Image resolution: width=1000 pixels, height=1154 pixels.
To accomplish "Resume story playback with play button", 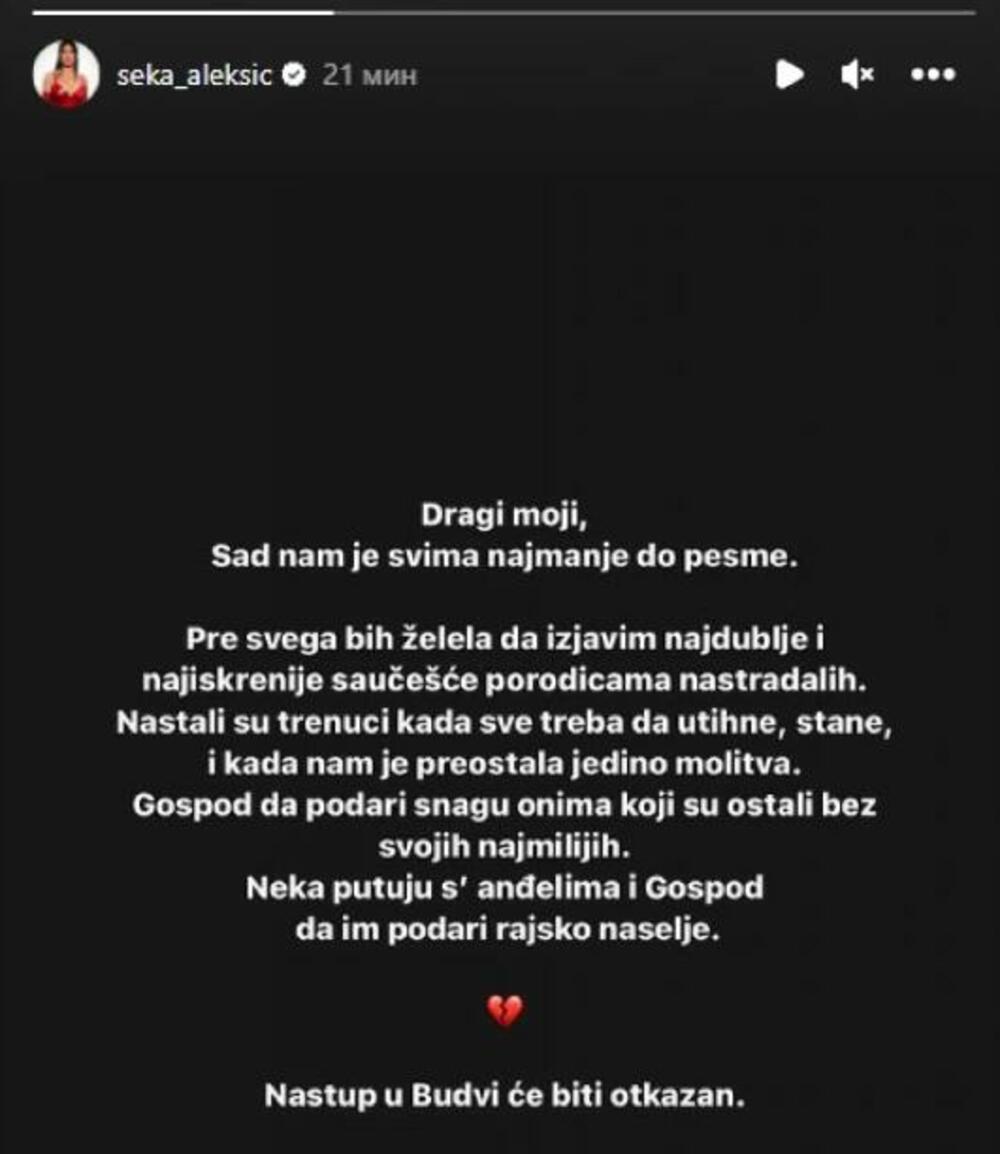I will click(x=789, y=74).
